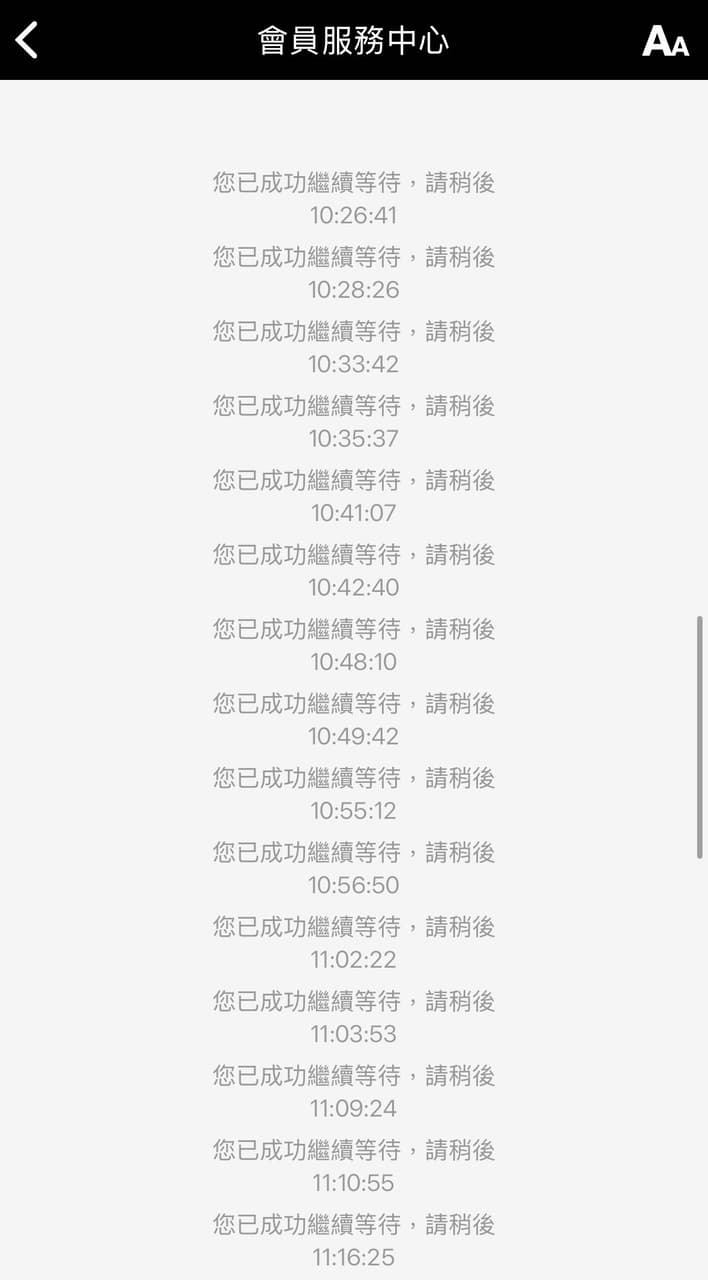Go back from 會員服務中心
Screen dimensions: 708x1280
[x=27, y=40]
